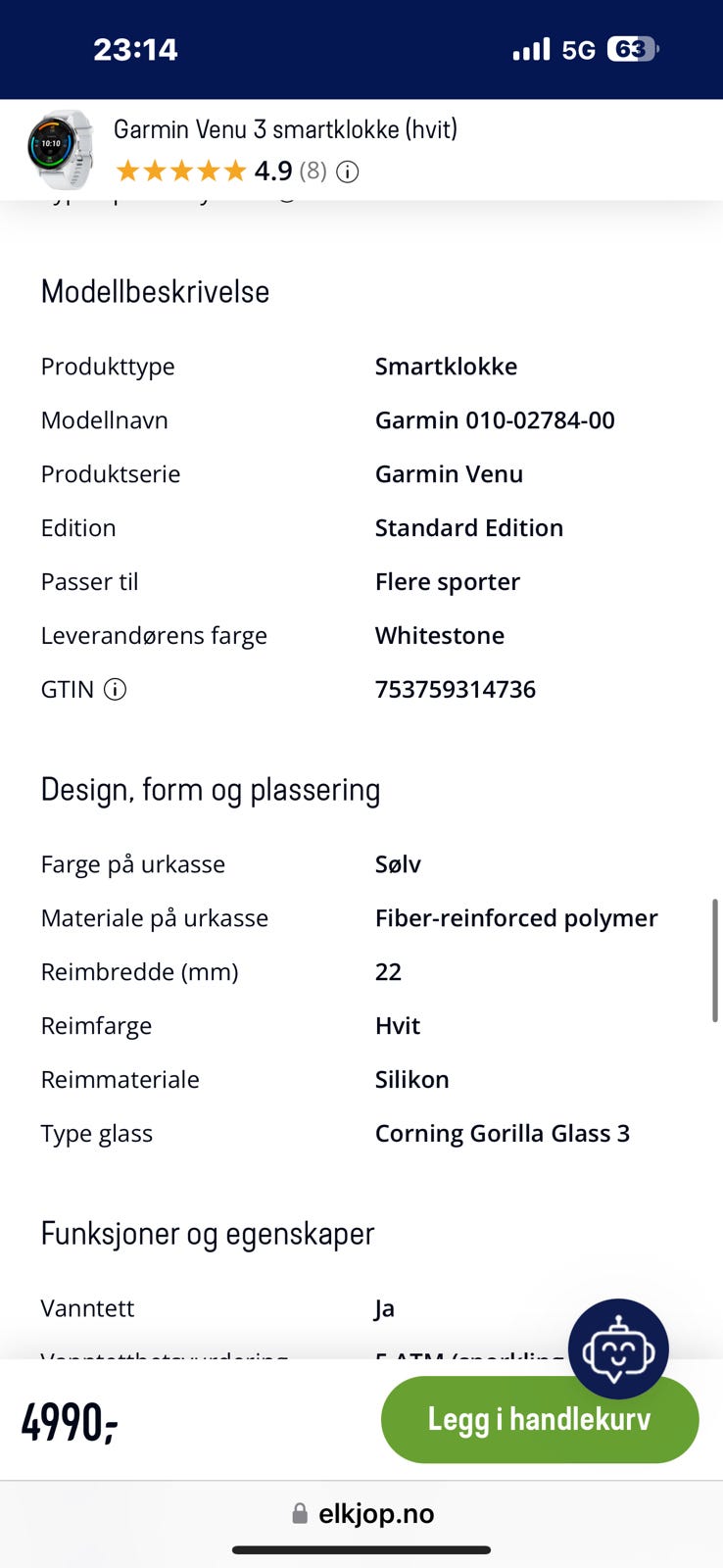Image resolution: width=723 pixels, height=1568 pixels.
Task: Tap the fifth star in the rating
Action: point(234,171)
